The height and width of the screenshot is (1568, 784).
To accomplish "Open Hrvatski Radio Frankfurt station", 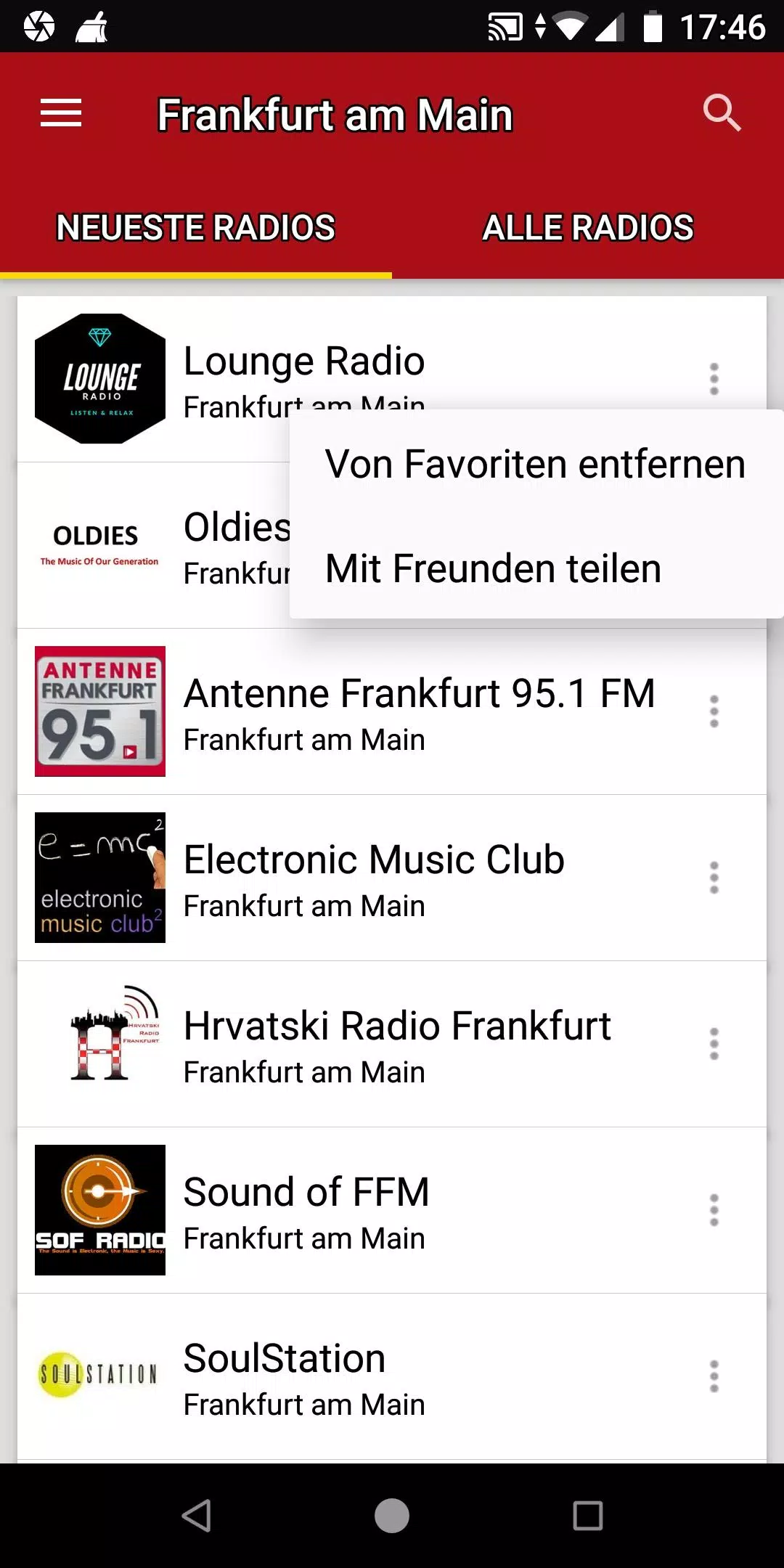I will click(392, 1044).
